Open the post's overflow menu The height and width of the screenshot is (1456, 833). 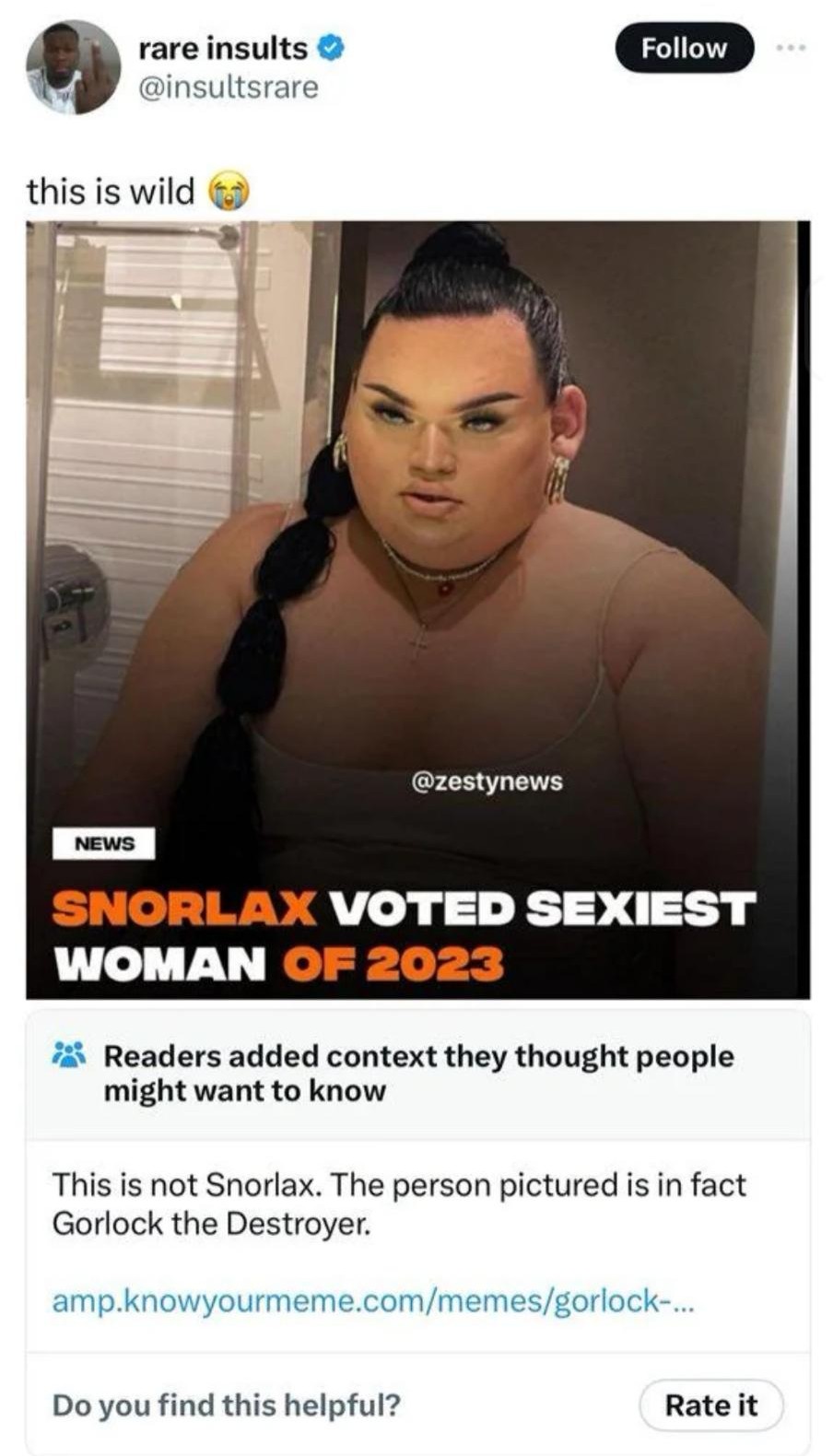click(x=792, y=48)
